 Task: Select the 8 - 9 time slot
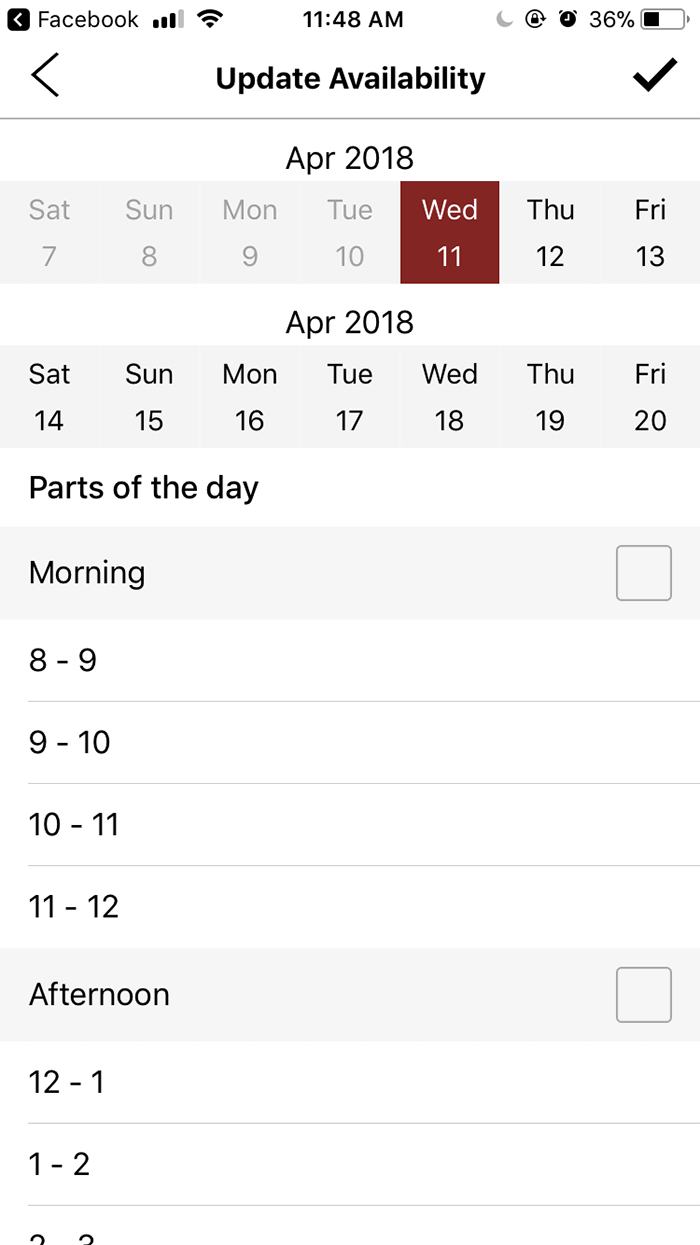point(350,660)
